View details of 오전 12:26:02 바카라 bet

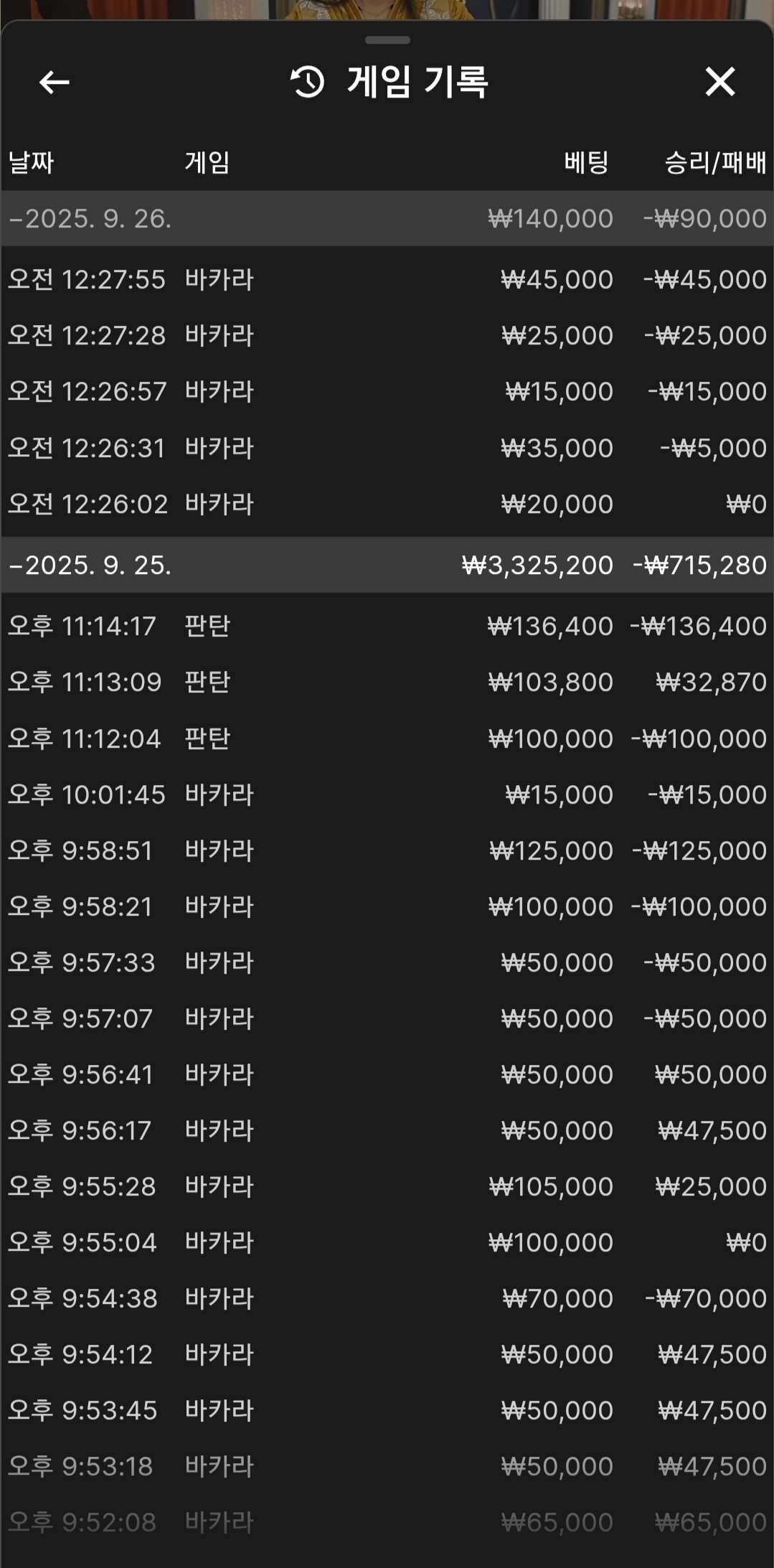coord(387,504)
